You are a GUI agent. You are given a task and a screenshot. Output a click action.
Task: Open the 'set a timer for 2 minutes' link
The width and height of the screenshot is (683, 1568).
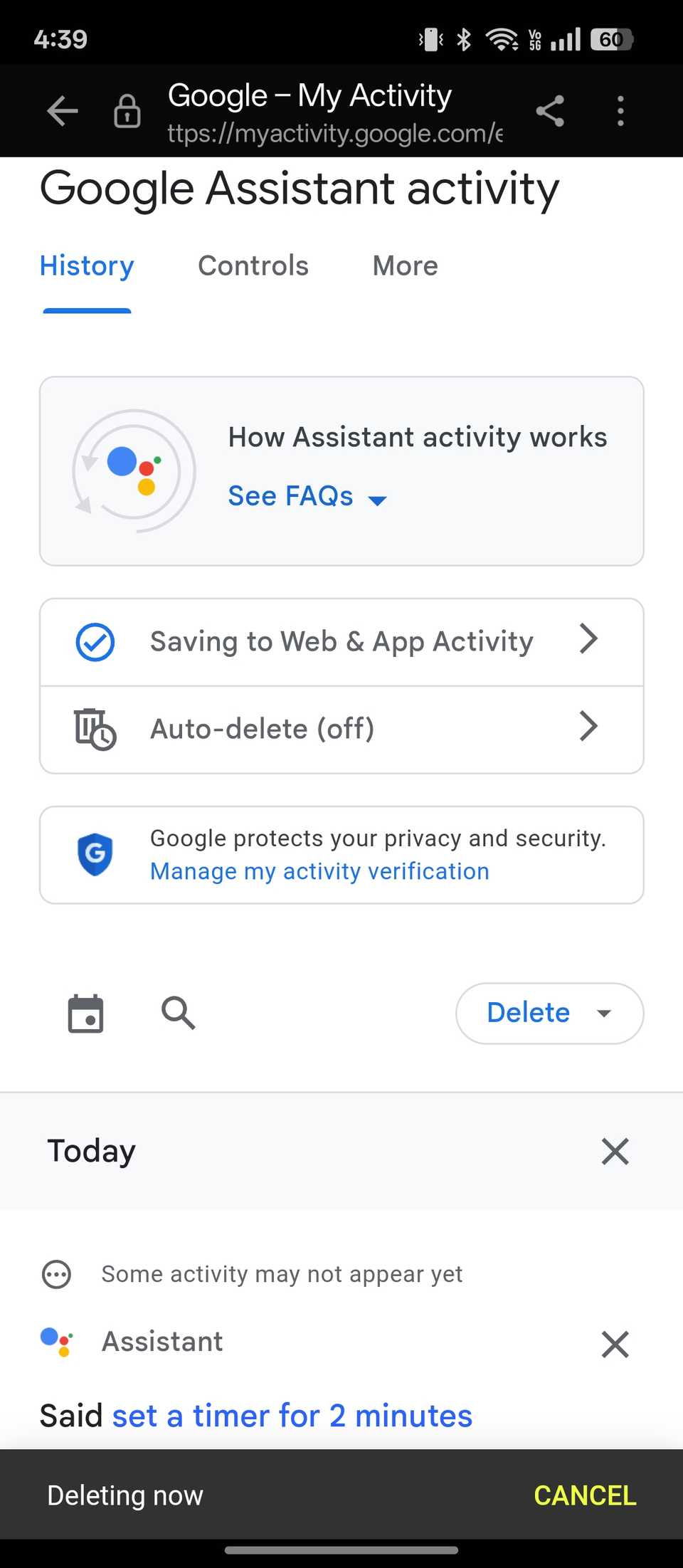coord(291,1415)
